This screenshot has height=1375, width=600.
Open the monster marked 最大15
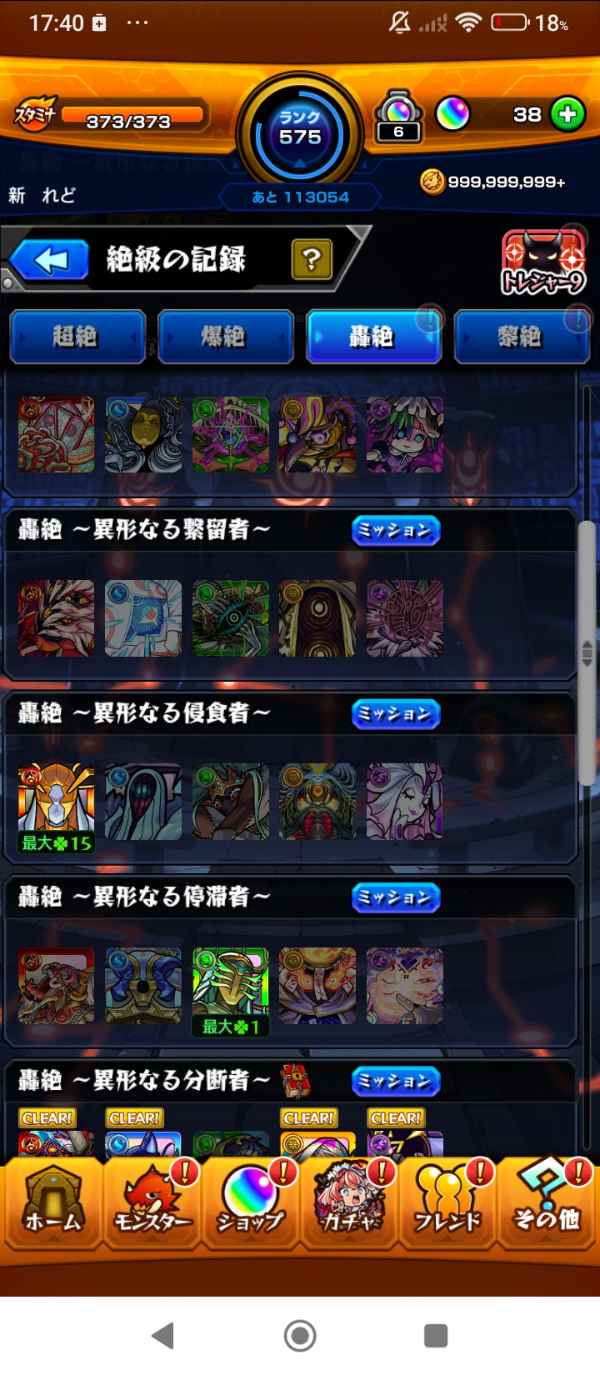click(x=56, y=804)
